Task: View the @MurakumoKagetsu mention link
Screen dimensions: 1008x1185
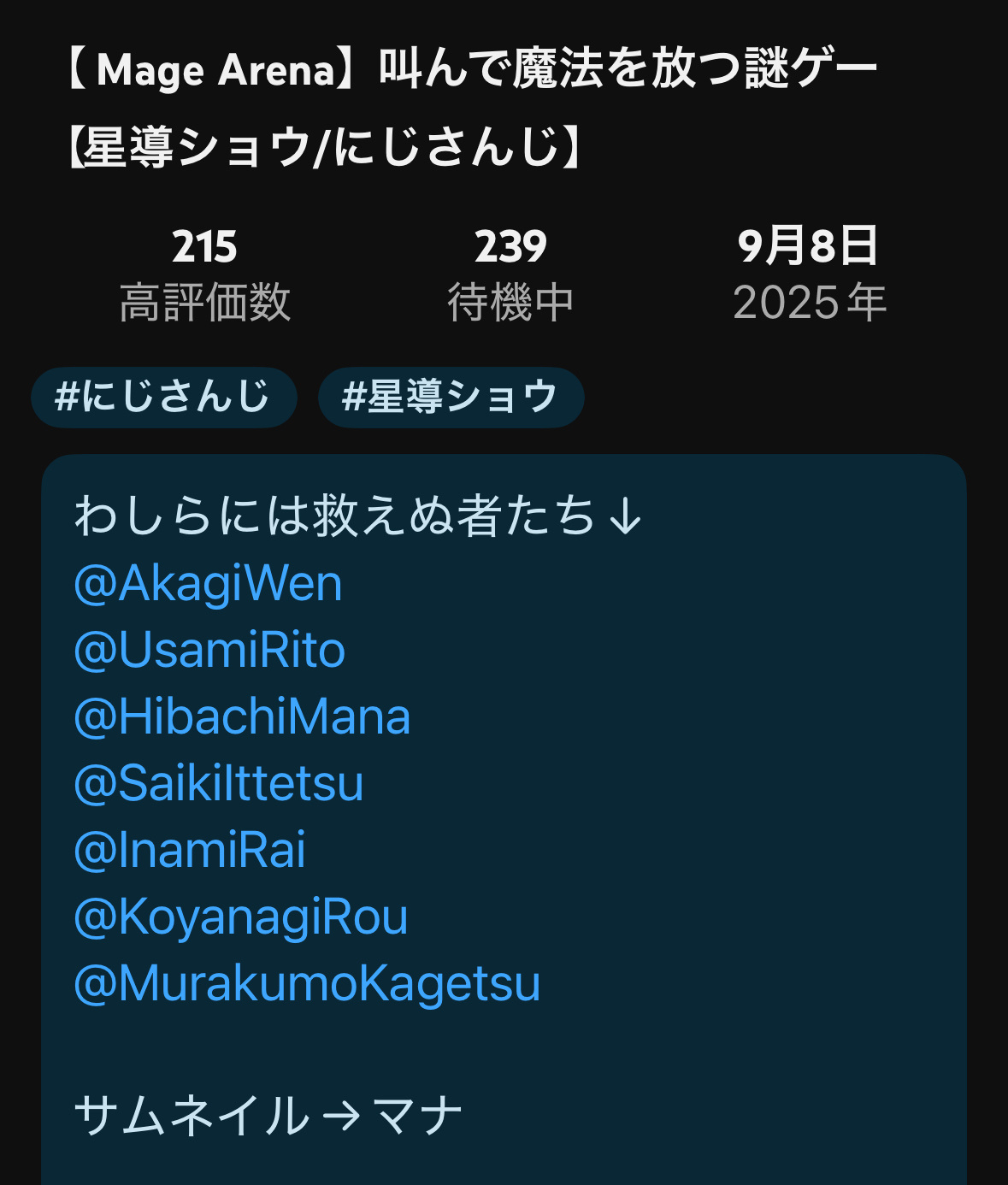Action: (307, 984)
